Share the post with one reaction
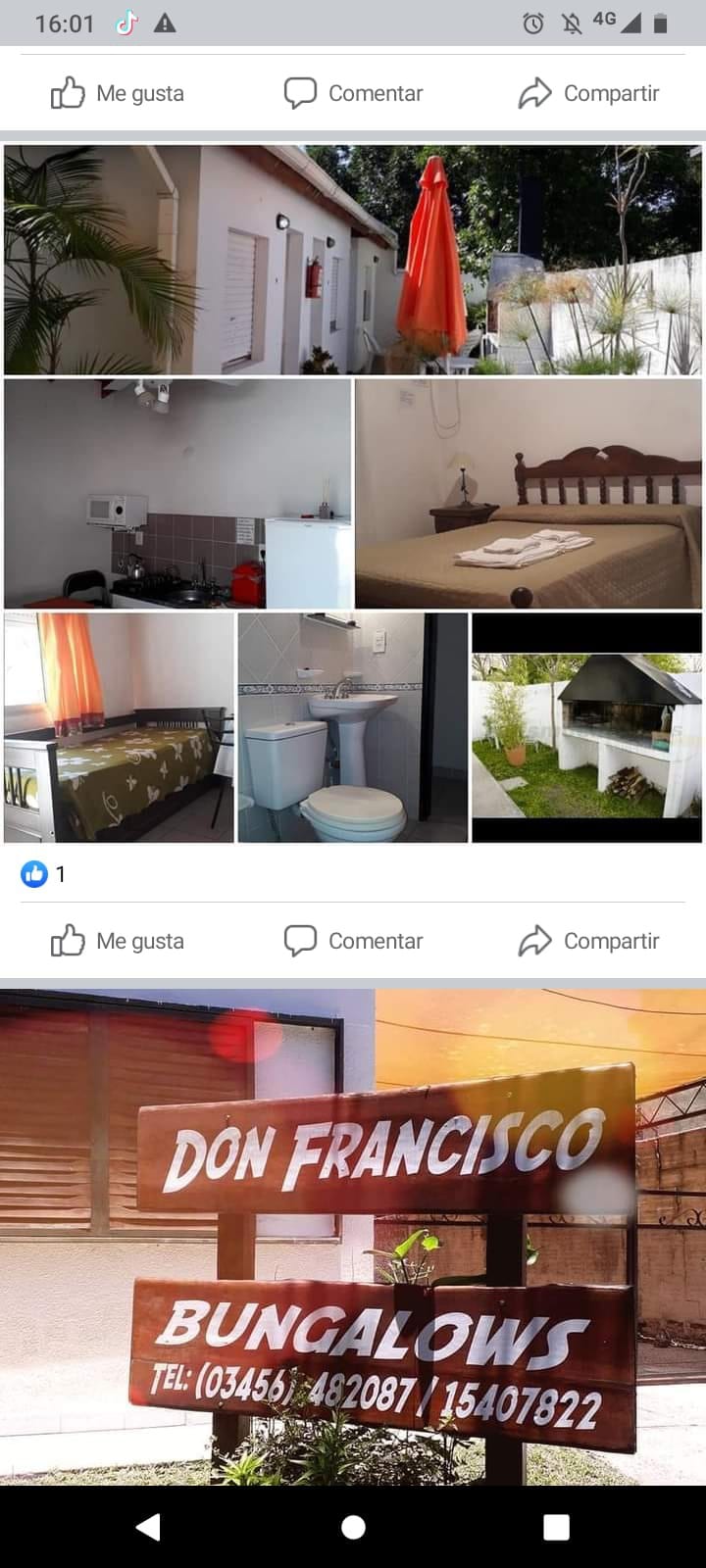Screen dimensions: 706x1568 coord(588,941)
